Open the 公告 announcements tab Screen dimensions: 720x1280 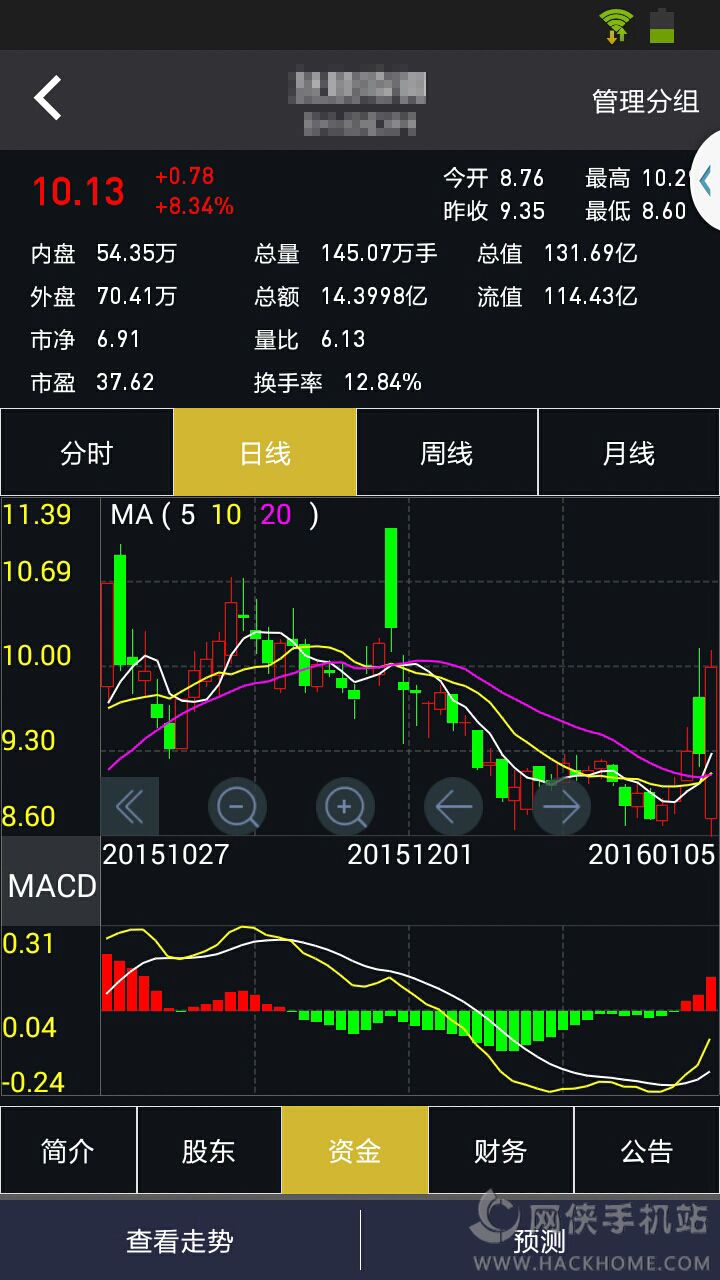click(646, 1150)
